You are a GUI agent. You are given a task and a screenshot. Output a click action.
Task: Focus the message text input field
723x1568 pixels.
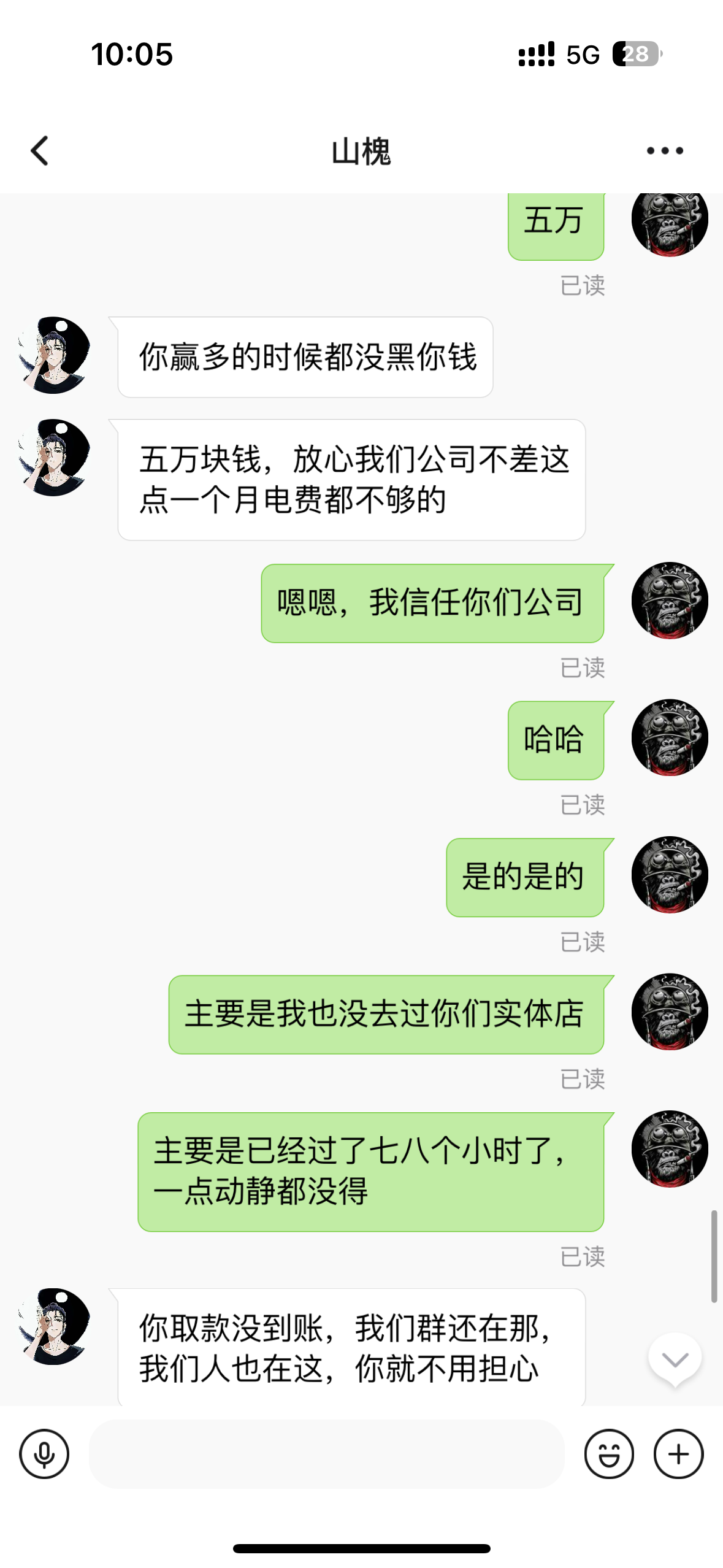coord(326,1454)
